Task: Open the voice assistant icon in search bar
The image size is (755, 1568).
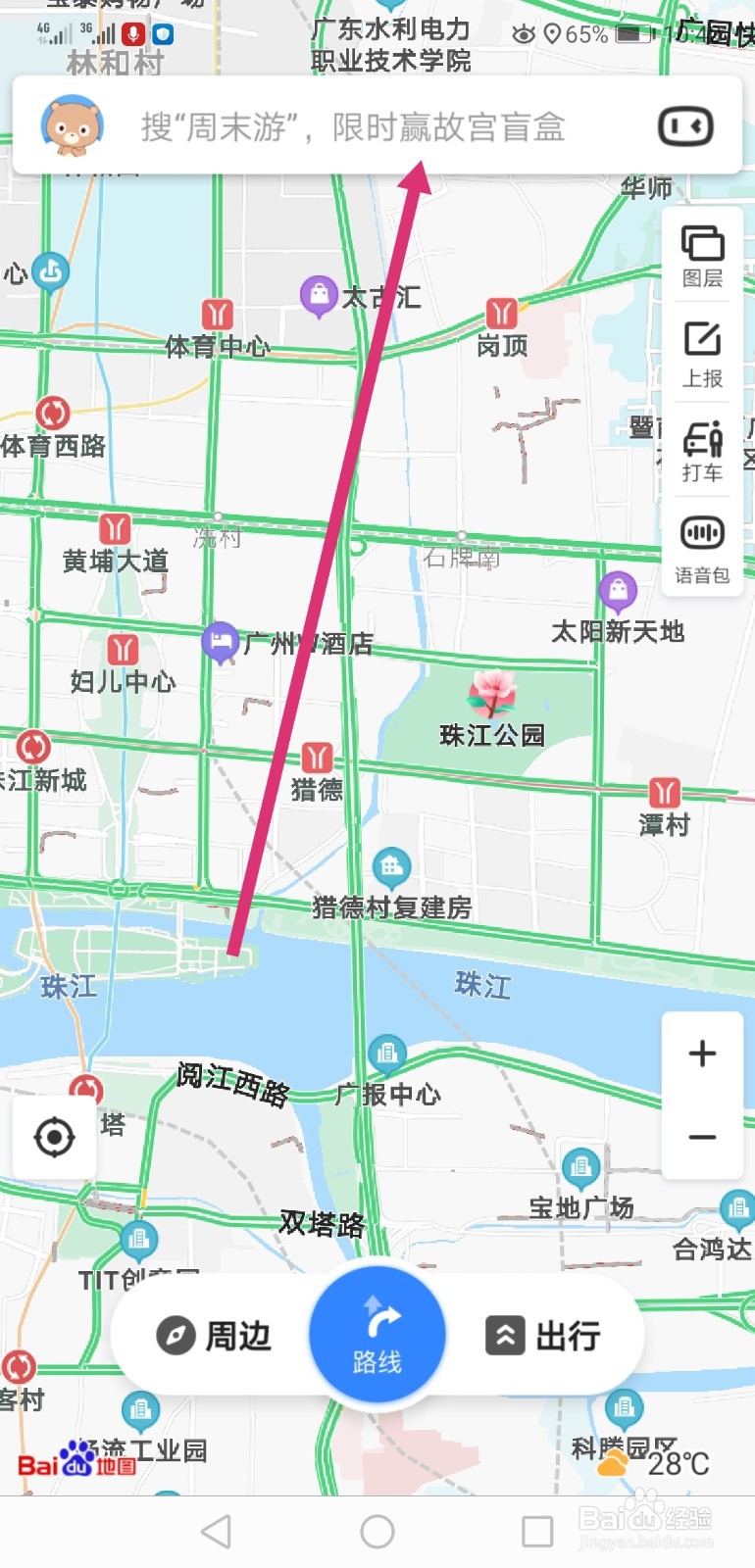Action: click(x=685, y=127)
